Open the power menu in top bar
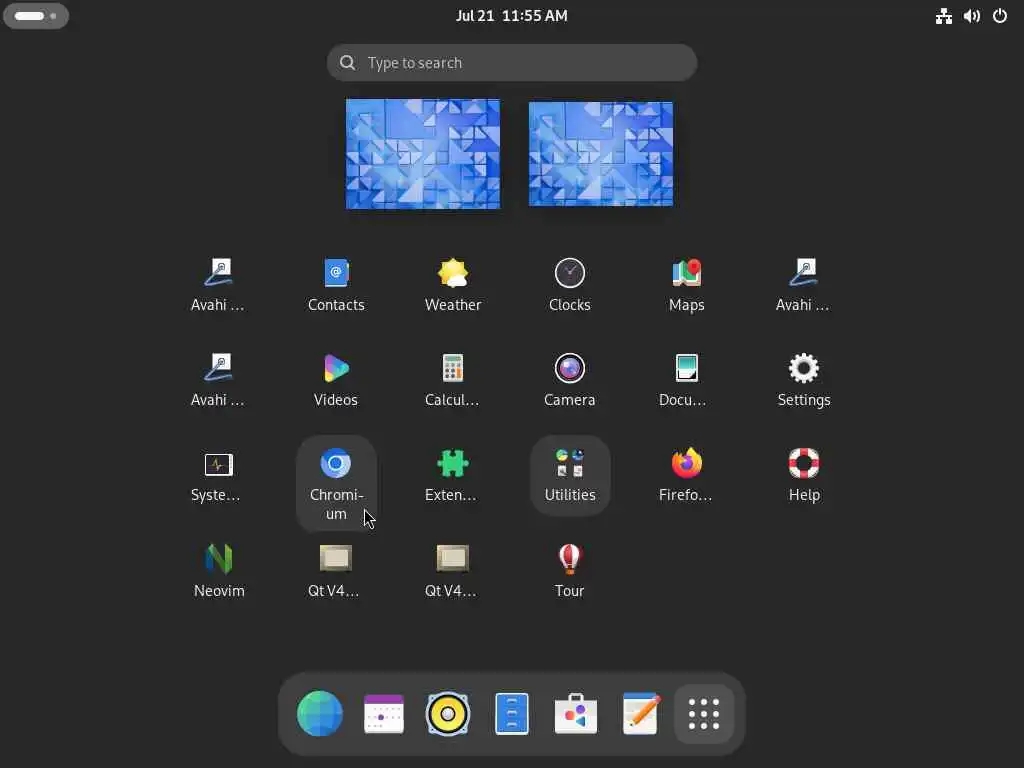The height and width of the screenshot is (768, 1024). click(1000, 16)
